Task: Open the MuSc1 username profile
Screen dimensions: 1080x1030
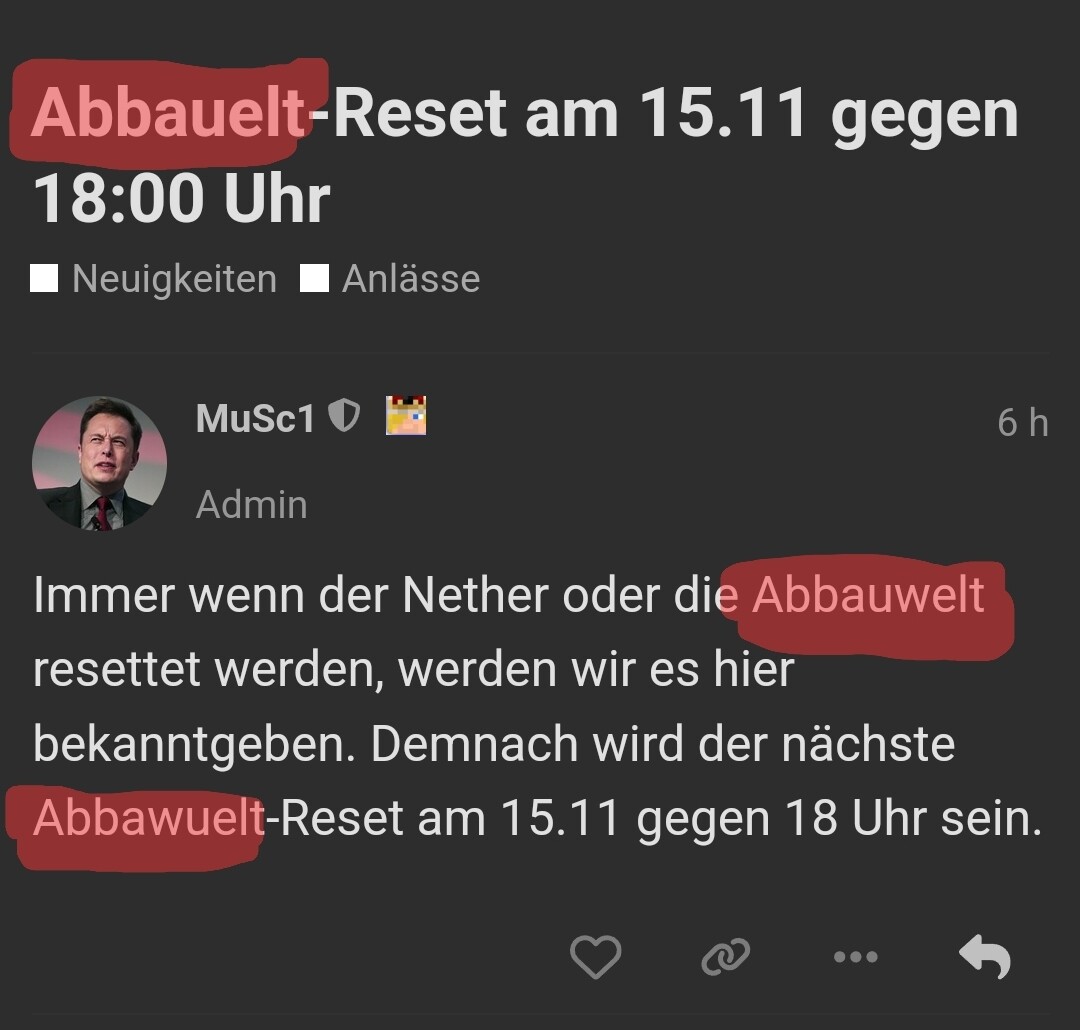Action: click(x=255, y=419)
